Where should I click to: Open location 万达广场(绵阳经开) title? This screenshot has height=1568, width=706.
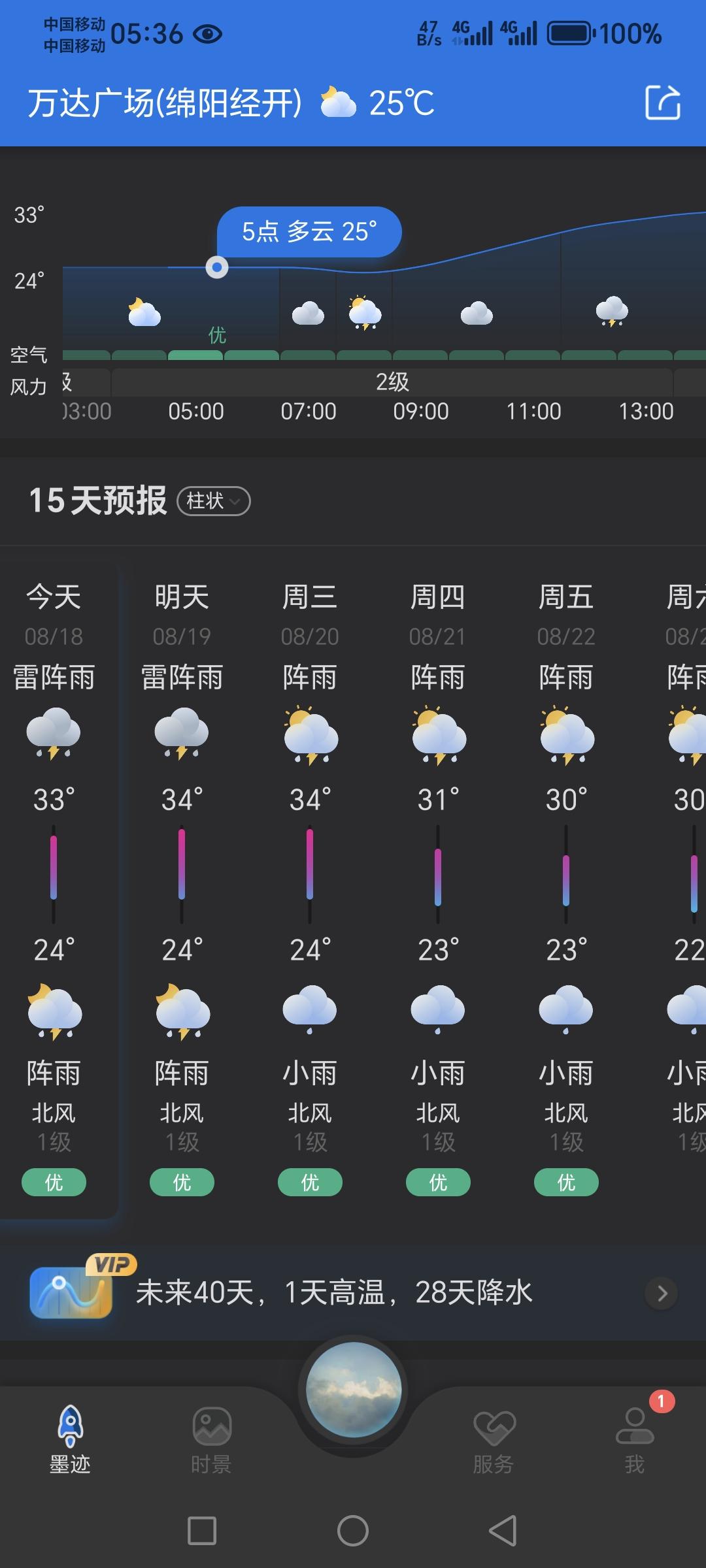(165, 103)
